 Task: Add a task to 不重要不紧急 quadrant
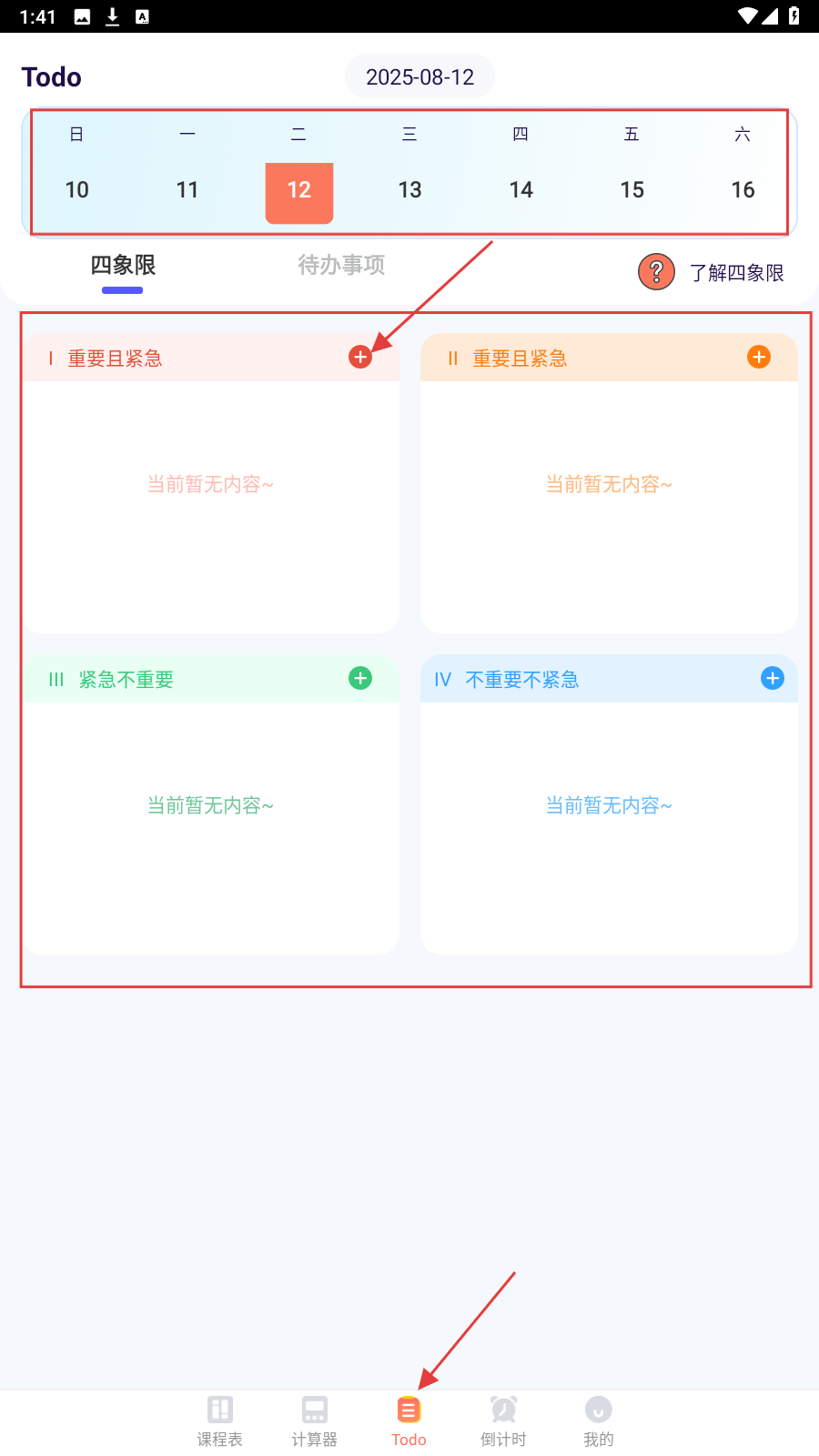[772, 678]
